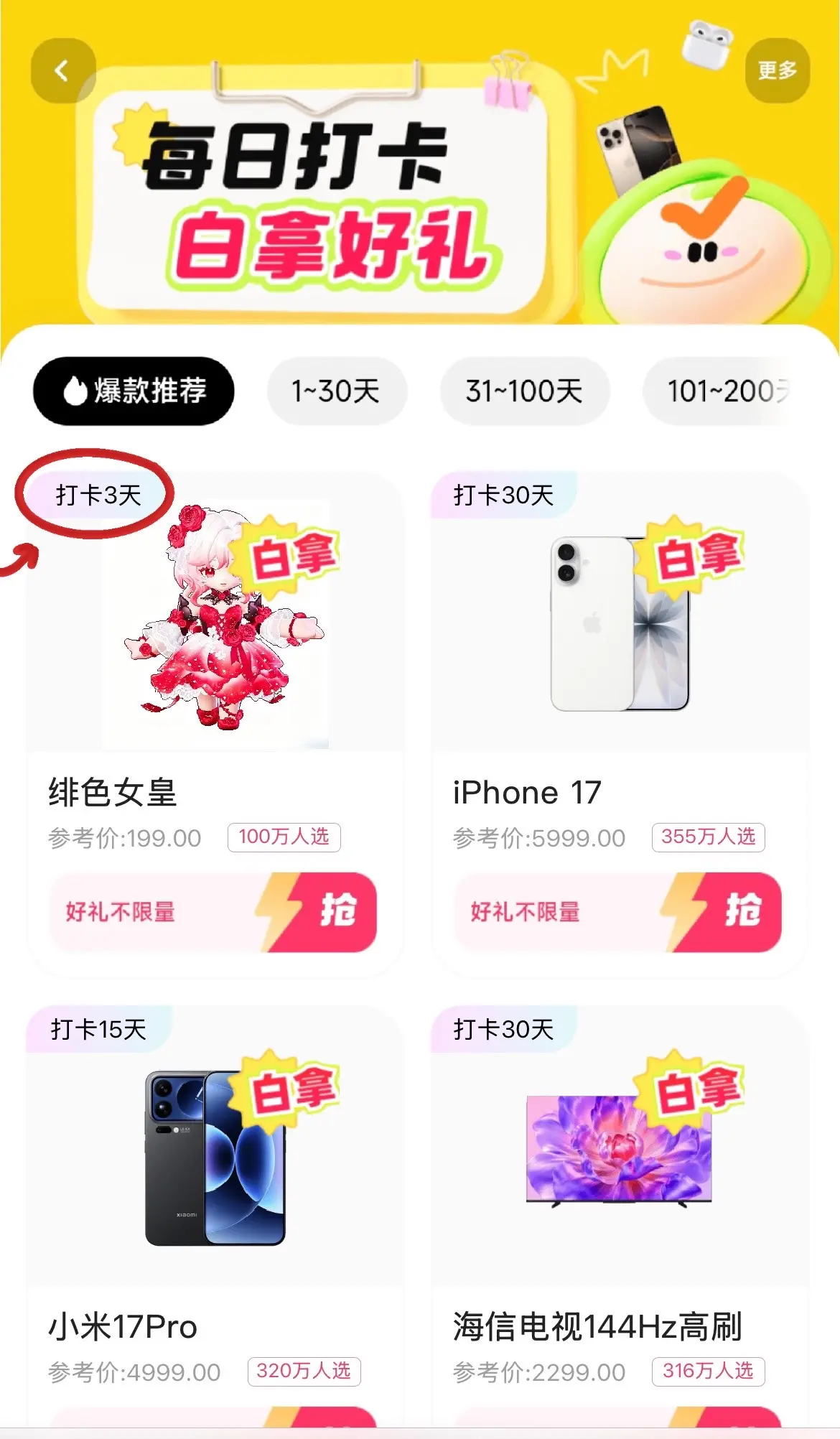
Task: Select the 爆款推荐 tab
Action: coord(134,391)
